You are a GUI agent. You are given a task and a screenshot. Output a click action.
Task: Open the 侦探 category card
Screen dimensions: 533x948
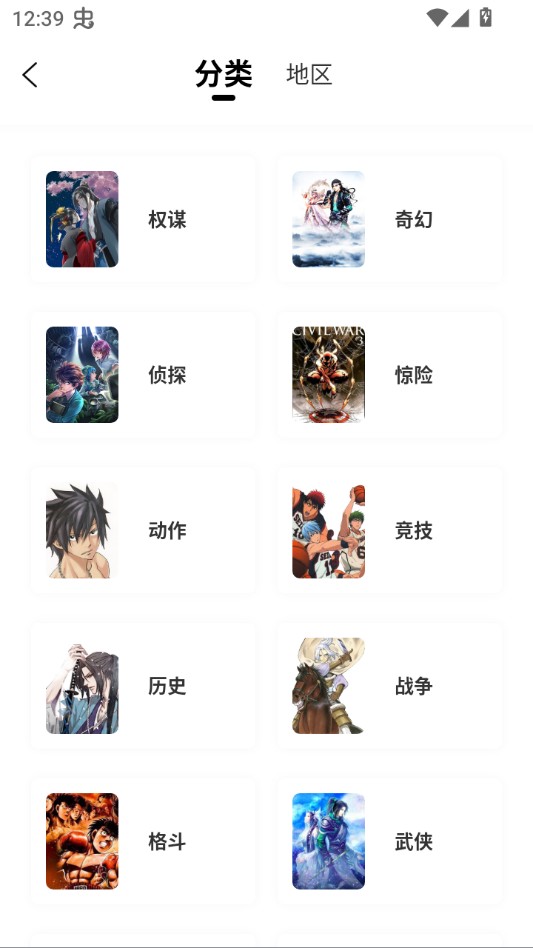tap(143, 375)
